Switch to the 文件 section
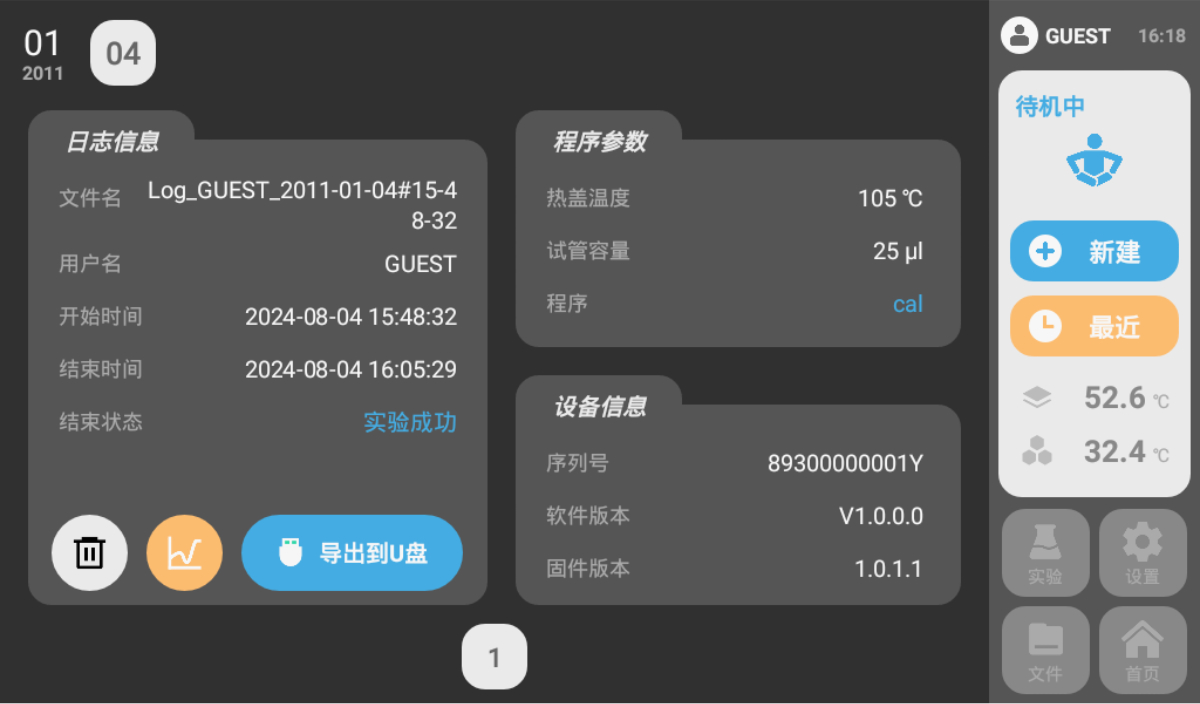1200x704 pixels. click(x=1045, y=650)
